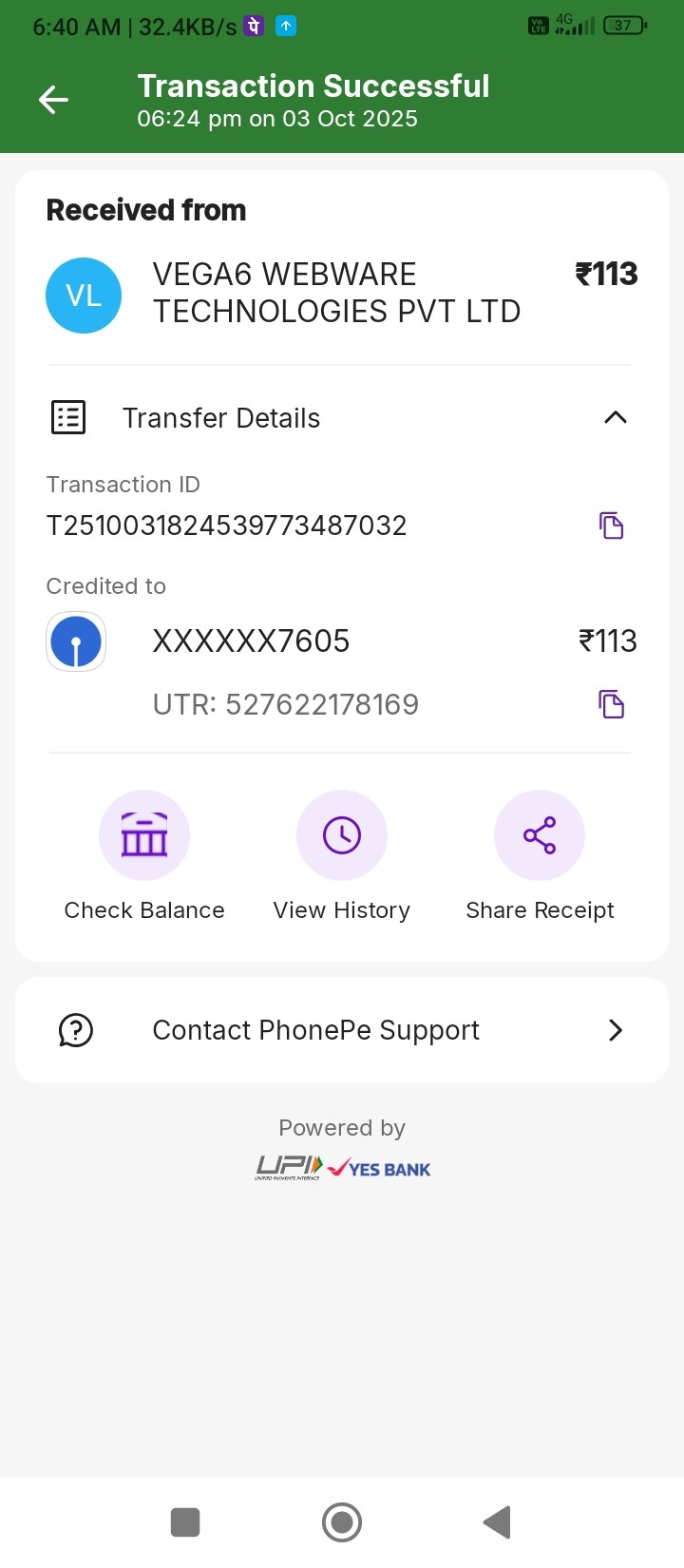Share Receipt of this transaction

point(540,836)
